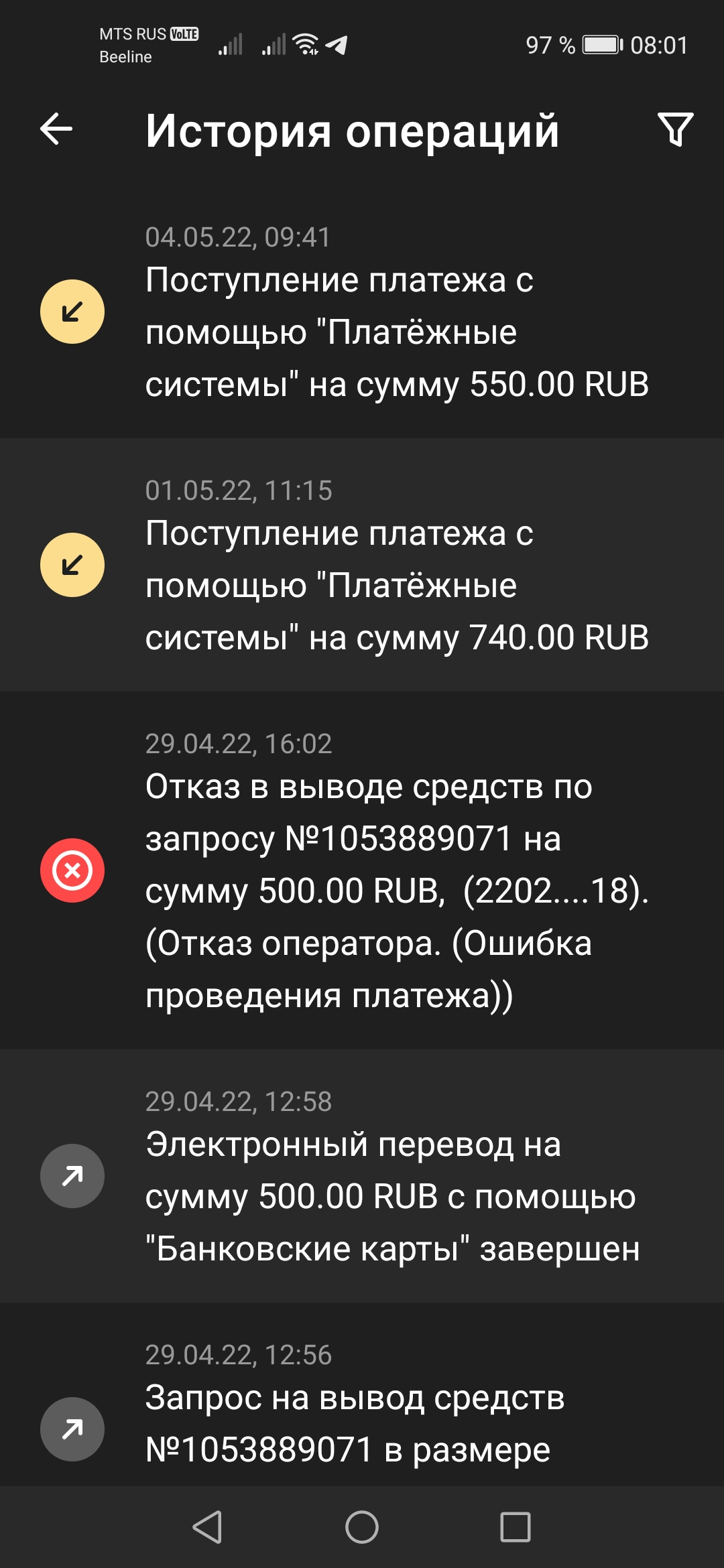Open recent apps from navigation bar
The height and width of the screenshot is (1568, 724).
[x=516, y=1528]
